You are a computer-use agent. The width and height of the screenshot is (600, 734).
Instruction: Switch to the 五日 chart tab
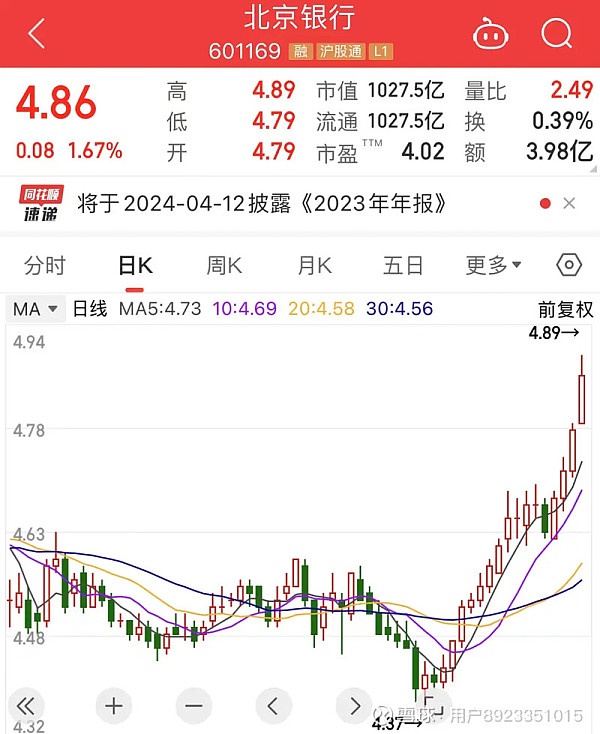click(403, 265)
